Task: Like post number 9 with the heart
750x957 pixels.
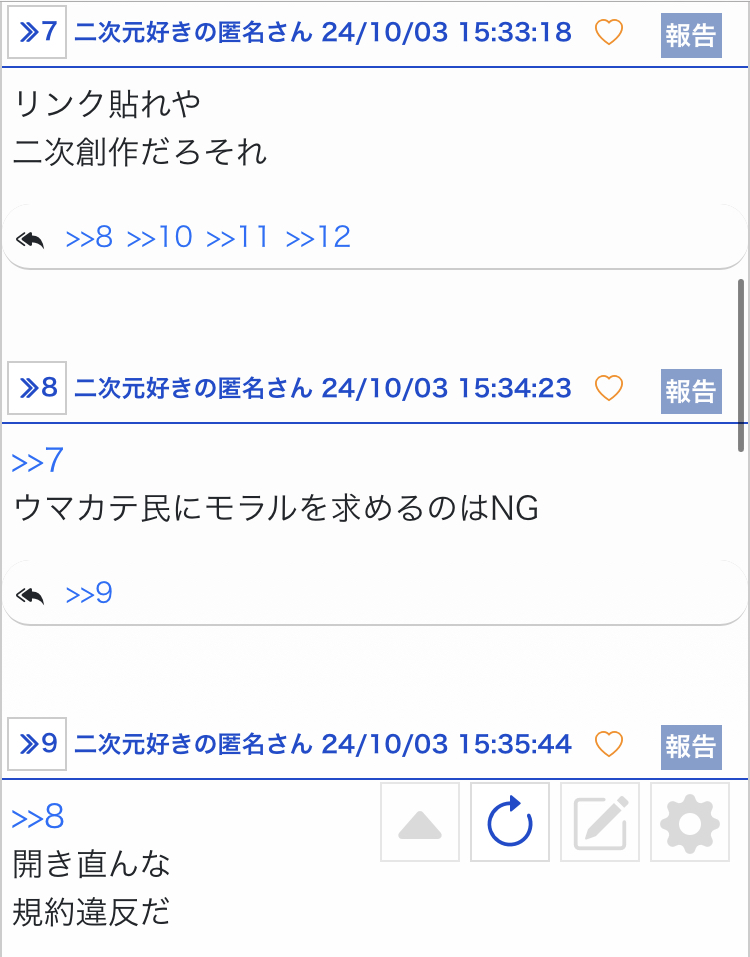Action: coord(608,744)
